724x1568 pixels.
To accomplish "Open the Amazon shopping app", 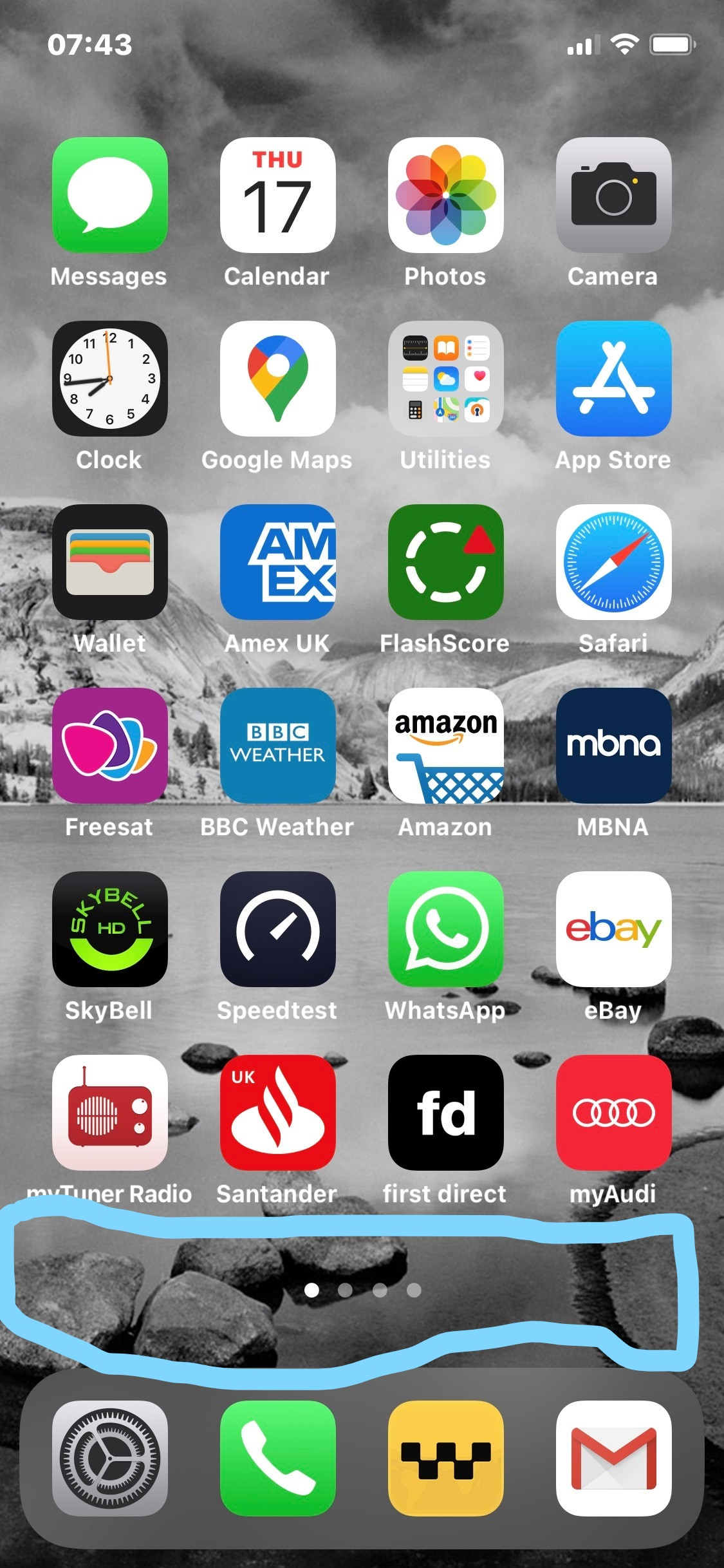I will point(445,746).
